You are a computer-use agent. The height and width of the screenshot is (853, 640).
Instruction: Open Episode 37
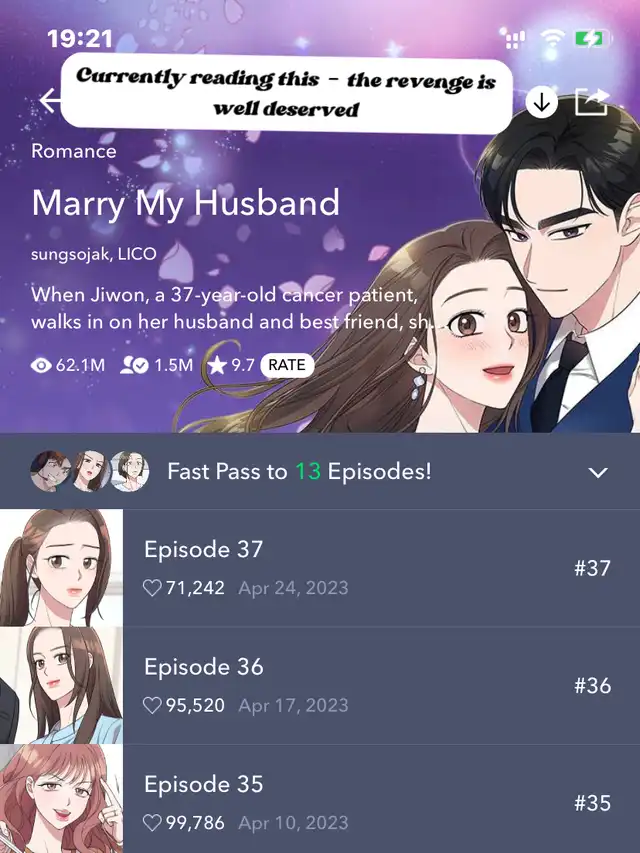pyautogui.click(x=320, y=567)
